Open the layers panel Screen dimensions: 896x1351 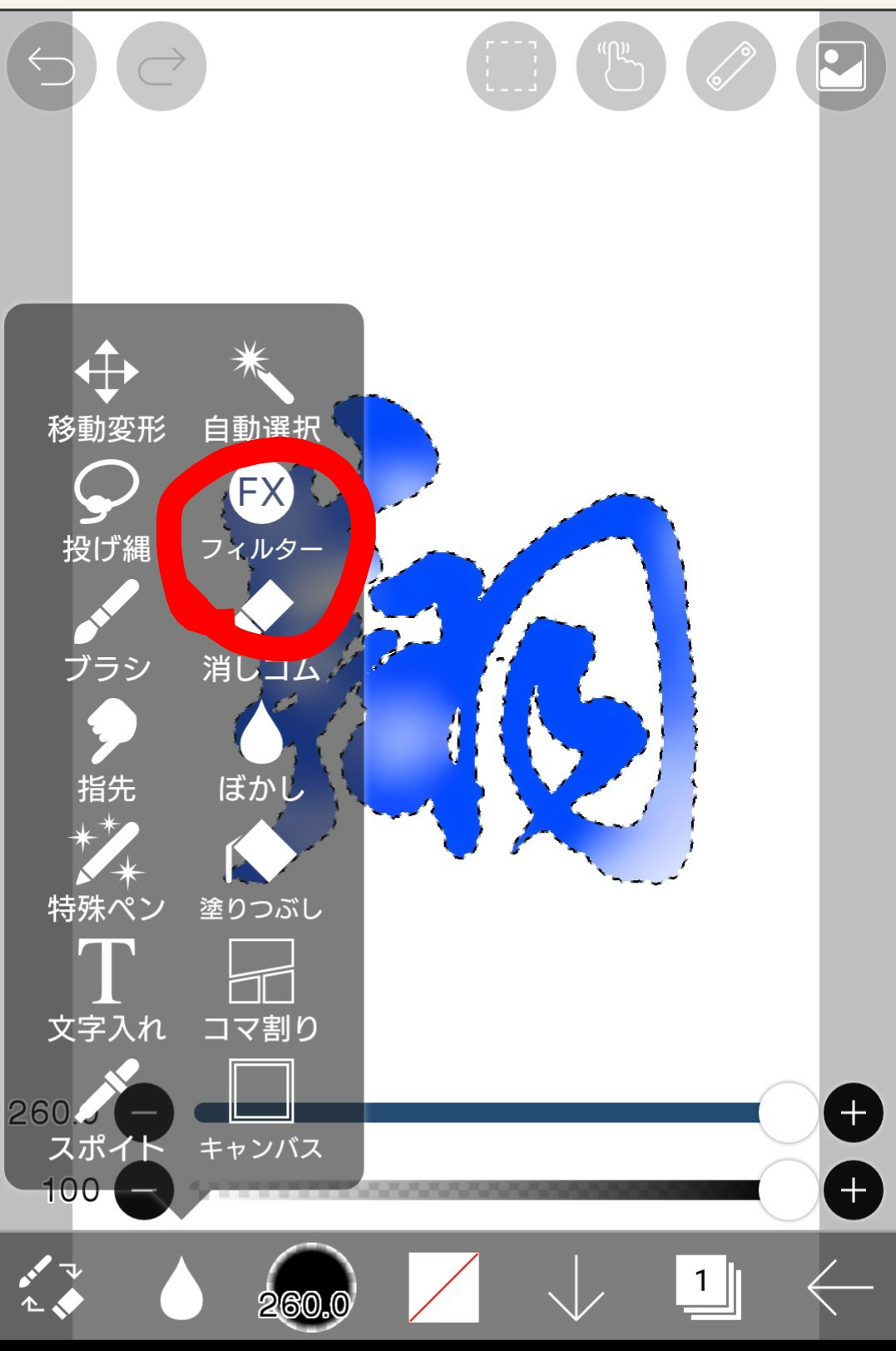(708, 1288)
